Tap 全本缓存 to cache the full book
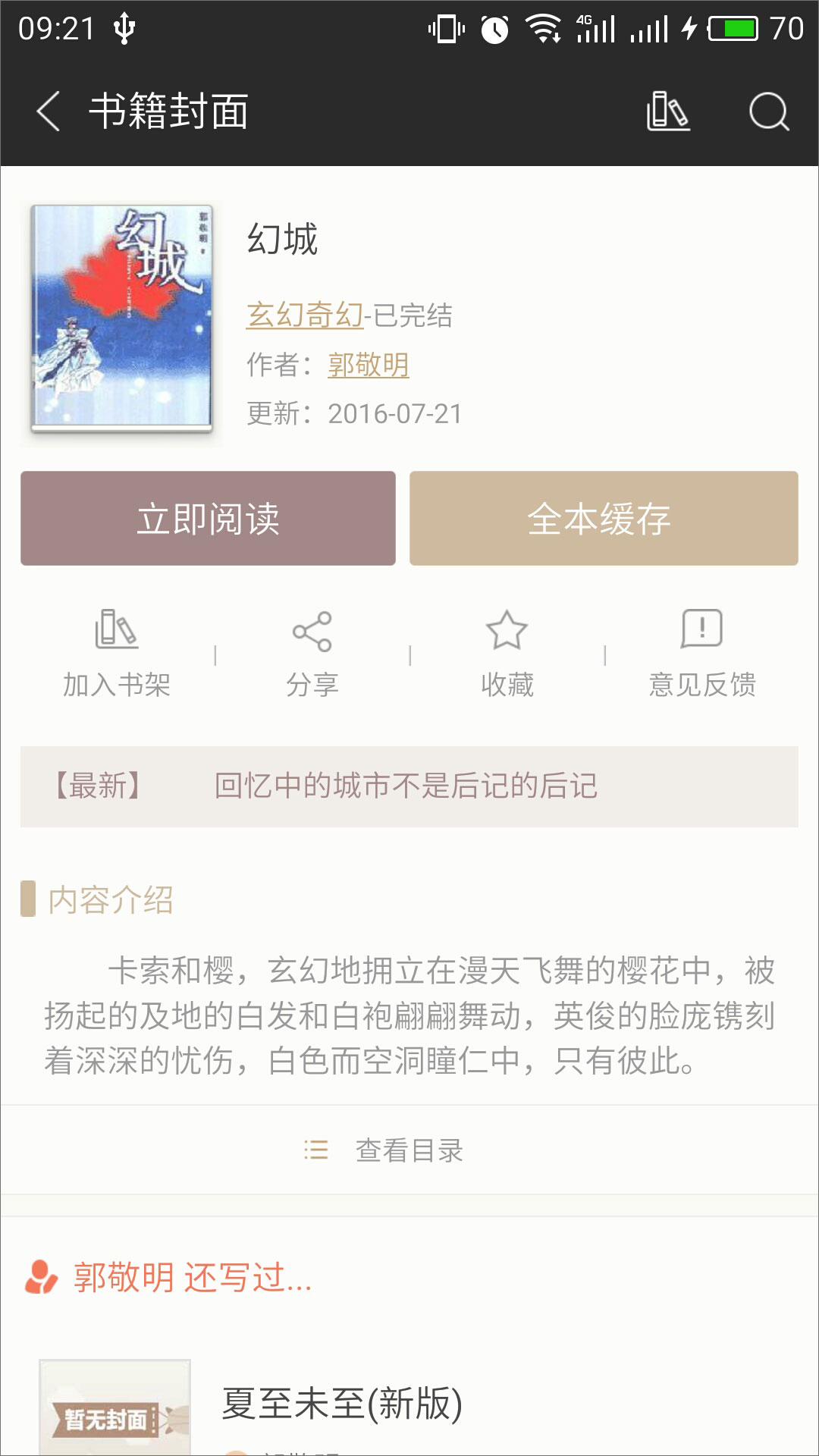Screen dimensions: 819x1456 (x=603, y=519)
